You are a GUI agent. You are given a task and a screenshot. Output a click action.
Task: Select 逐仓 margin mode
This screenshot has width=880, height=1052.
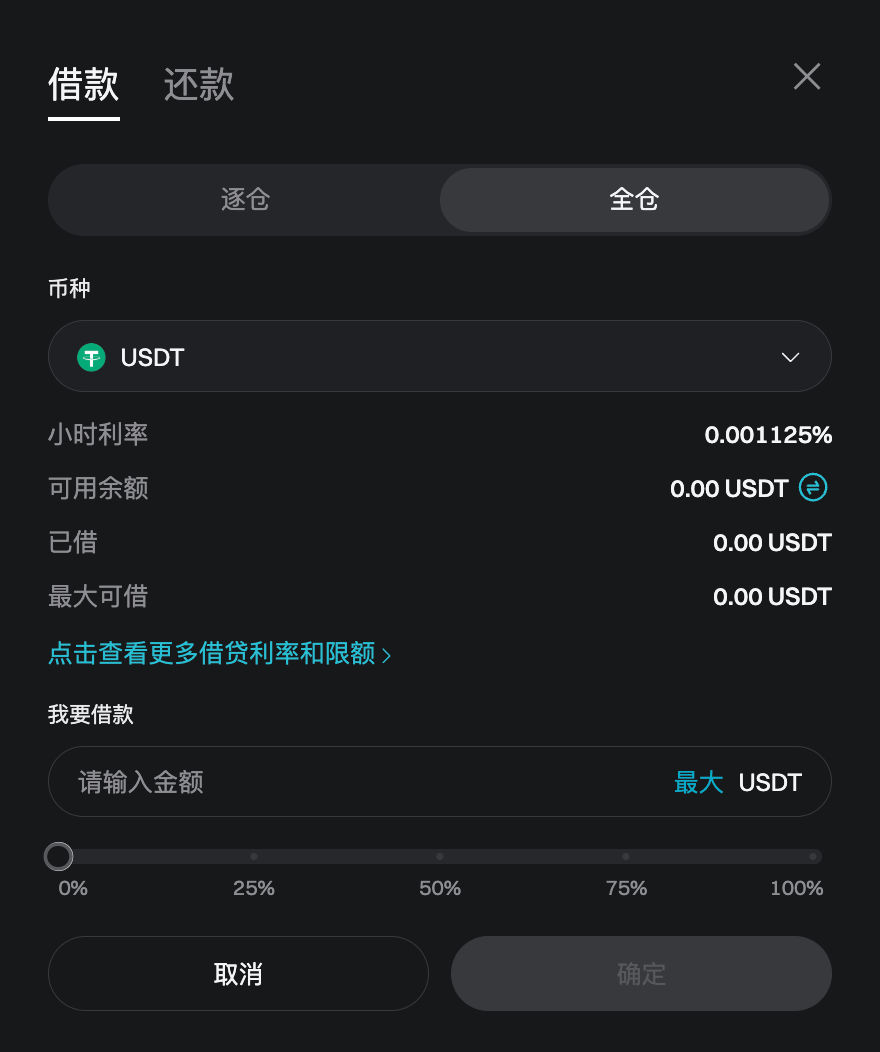pos(243,199)
